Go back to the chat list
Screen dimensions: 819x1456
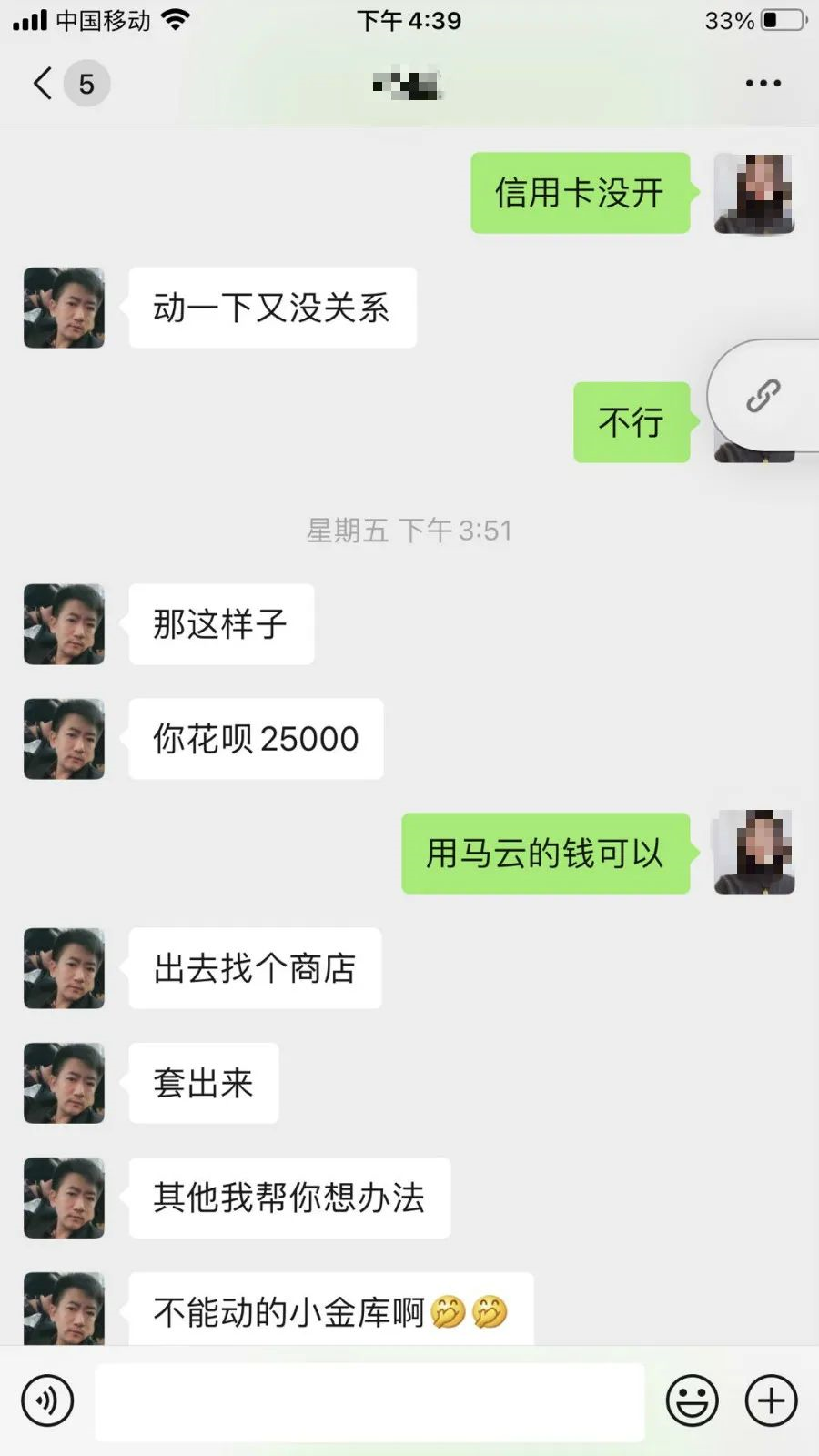click(44, 84)
